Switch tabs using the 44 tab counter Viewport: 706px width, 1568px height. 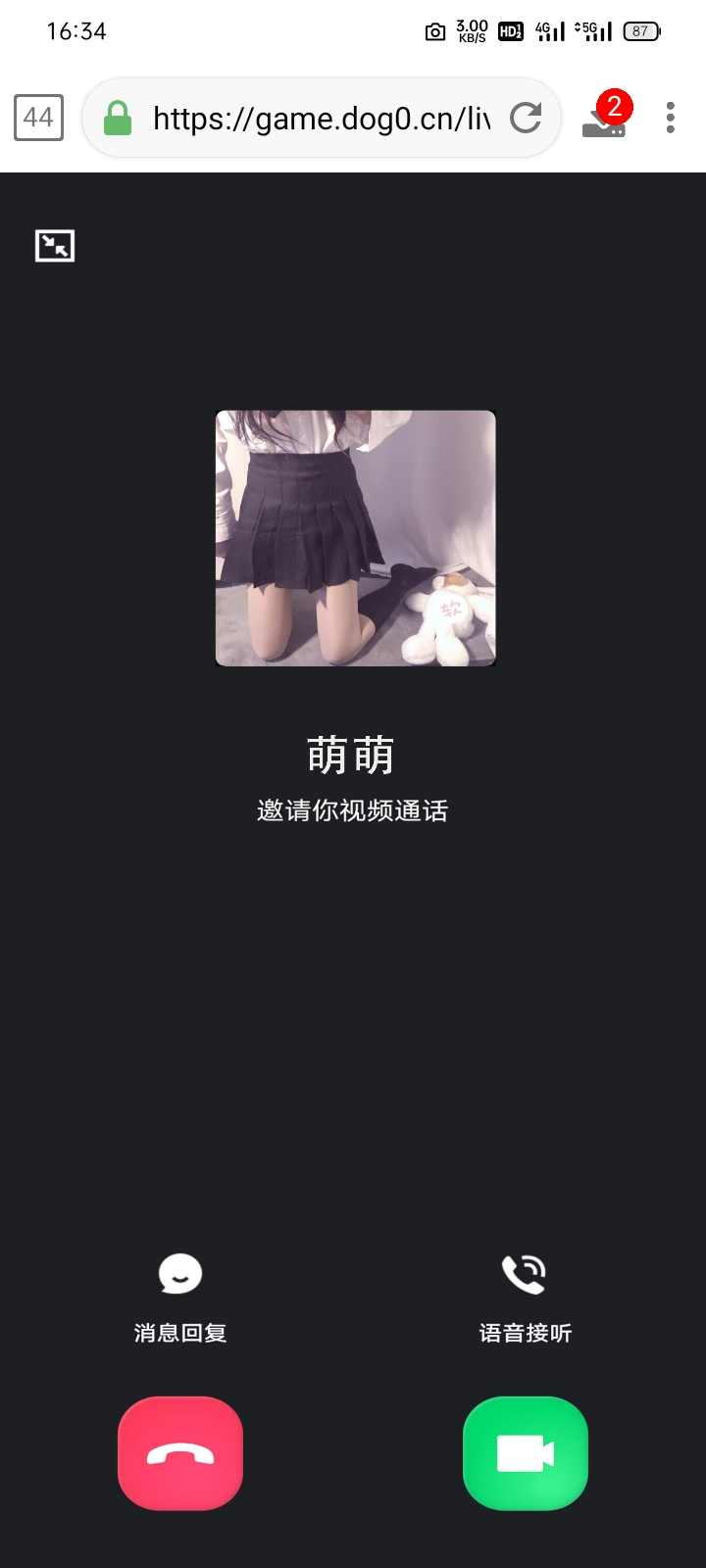click(39, 119)
